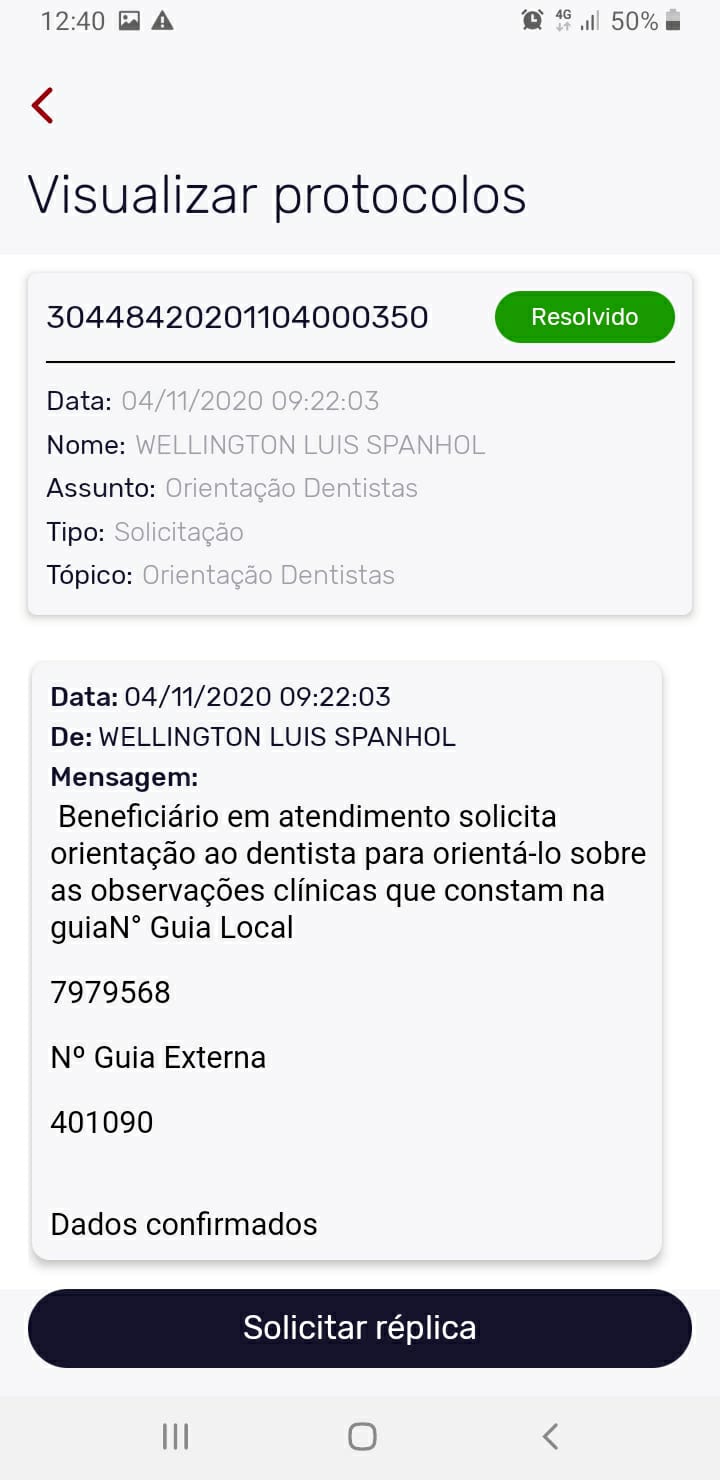Go back using the red arrow
The image size is (720, 1480).
click(42, 105)
